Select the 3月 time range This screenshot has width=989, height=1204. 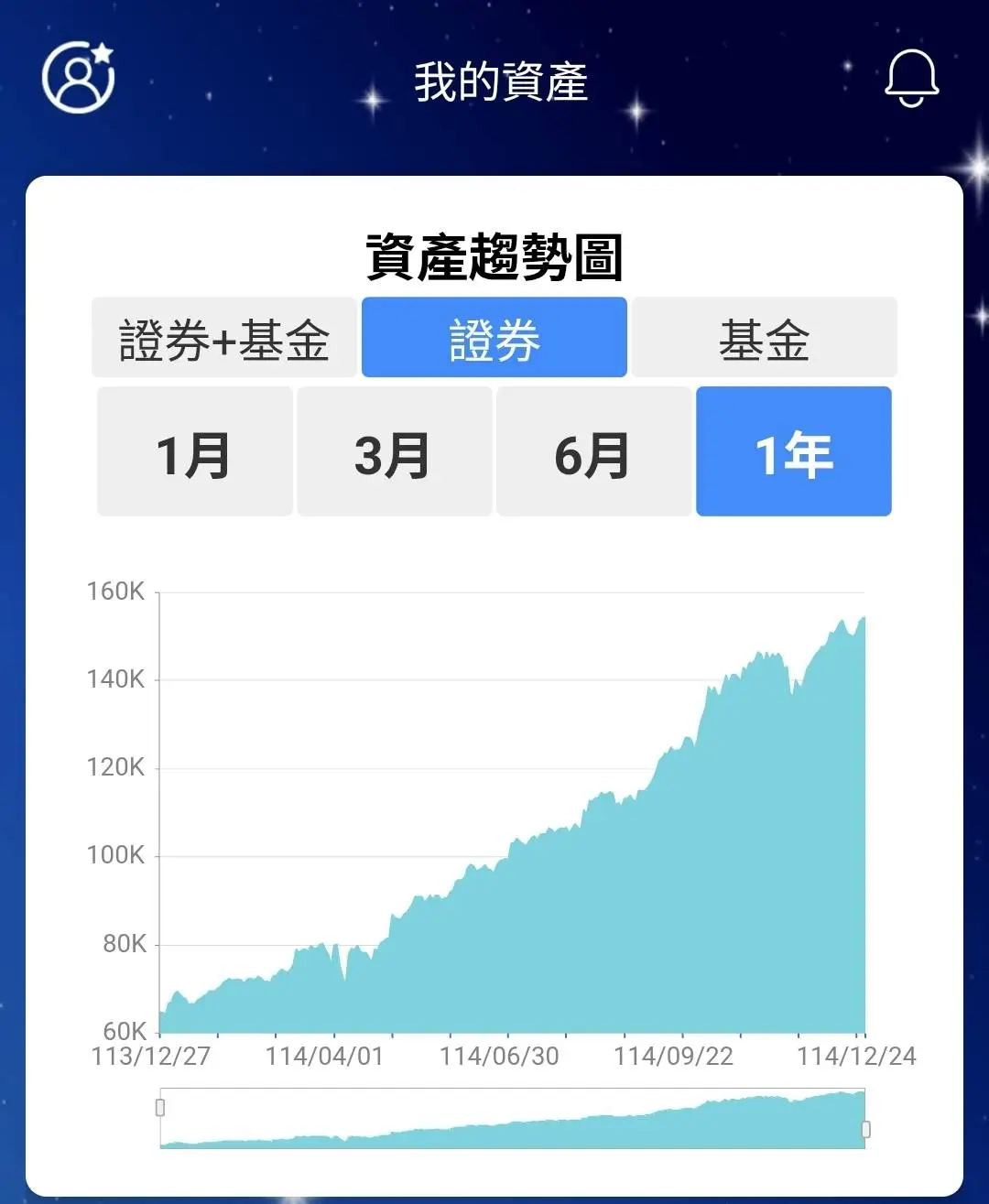pyautogui.click(x=395, y=452)
